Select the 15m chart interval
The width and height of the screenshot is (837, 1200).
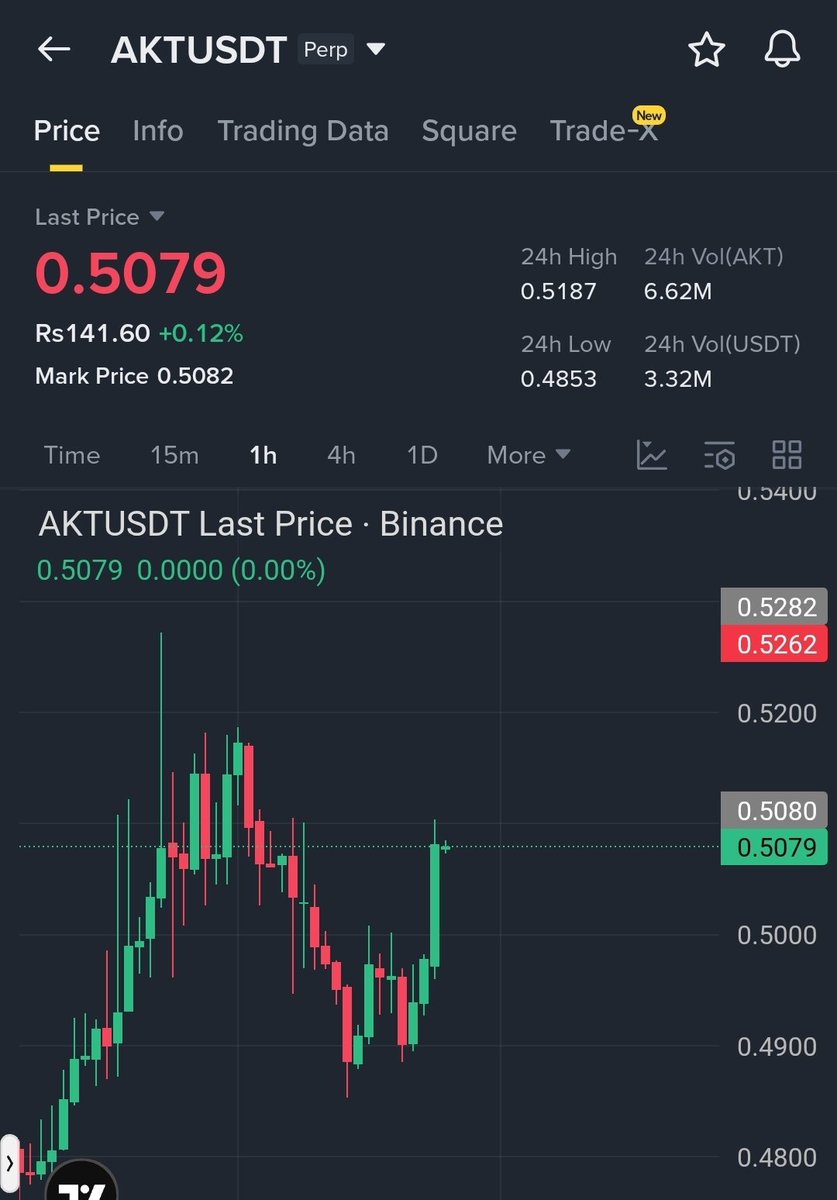[x=174, y=455]
